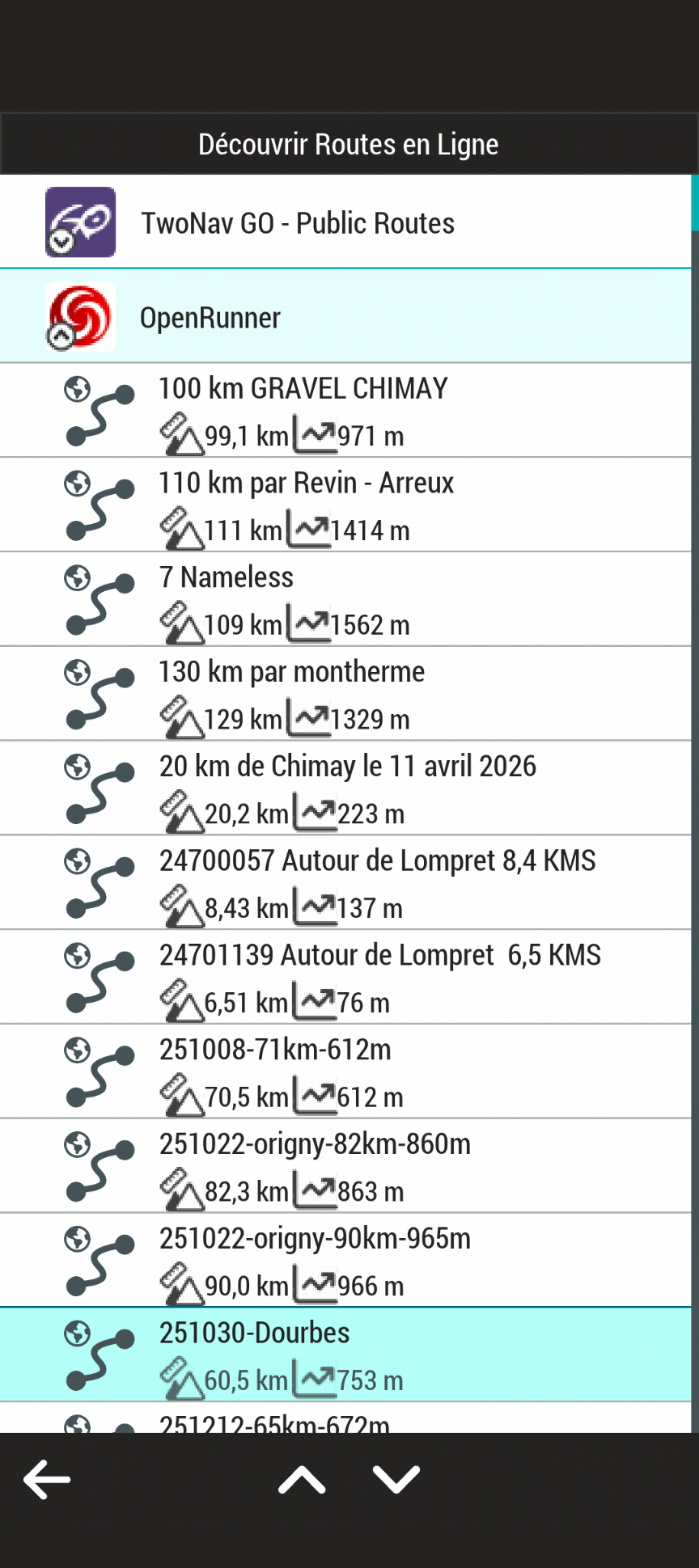Open route 251022-origny-82km-860m

click(x=345, y=1166)
